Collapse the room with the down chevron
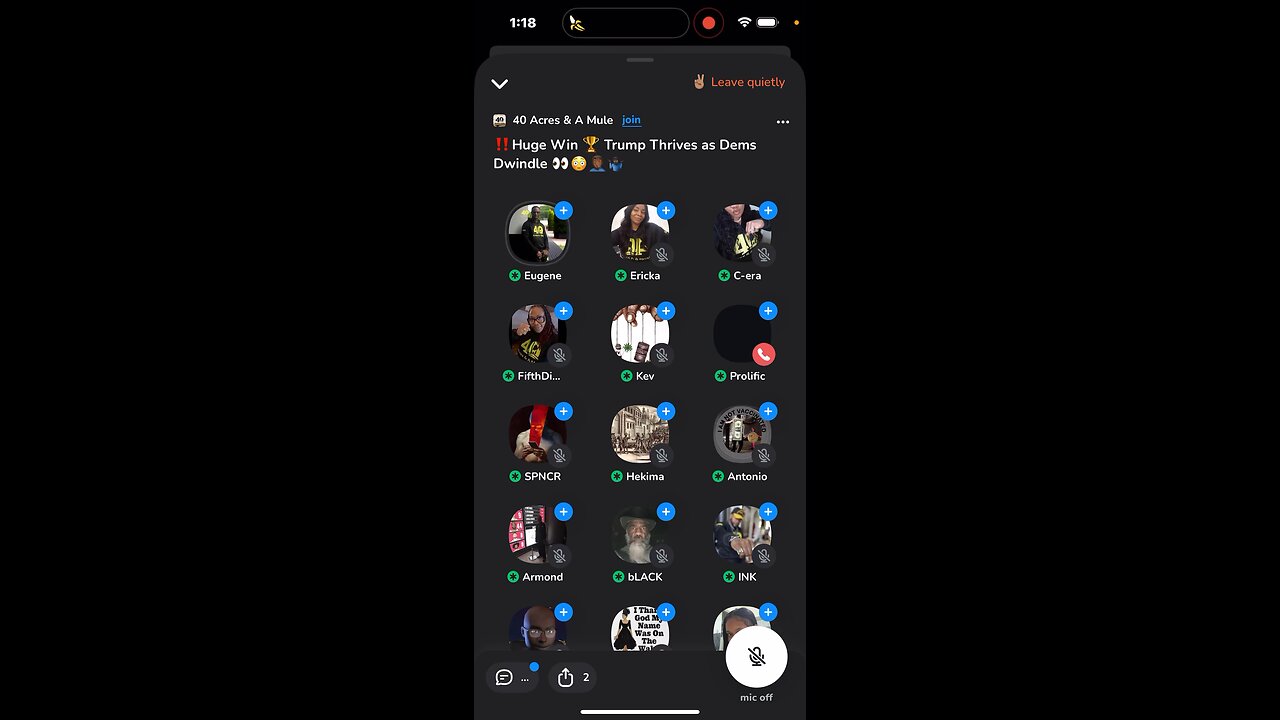 (500, 83)
